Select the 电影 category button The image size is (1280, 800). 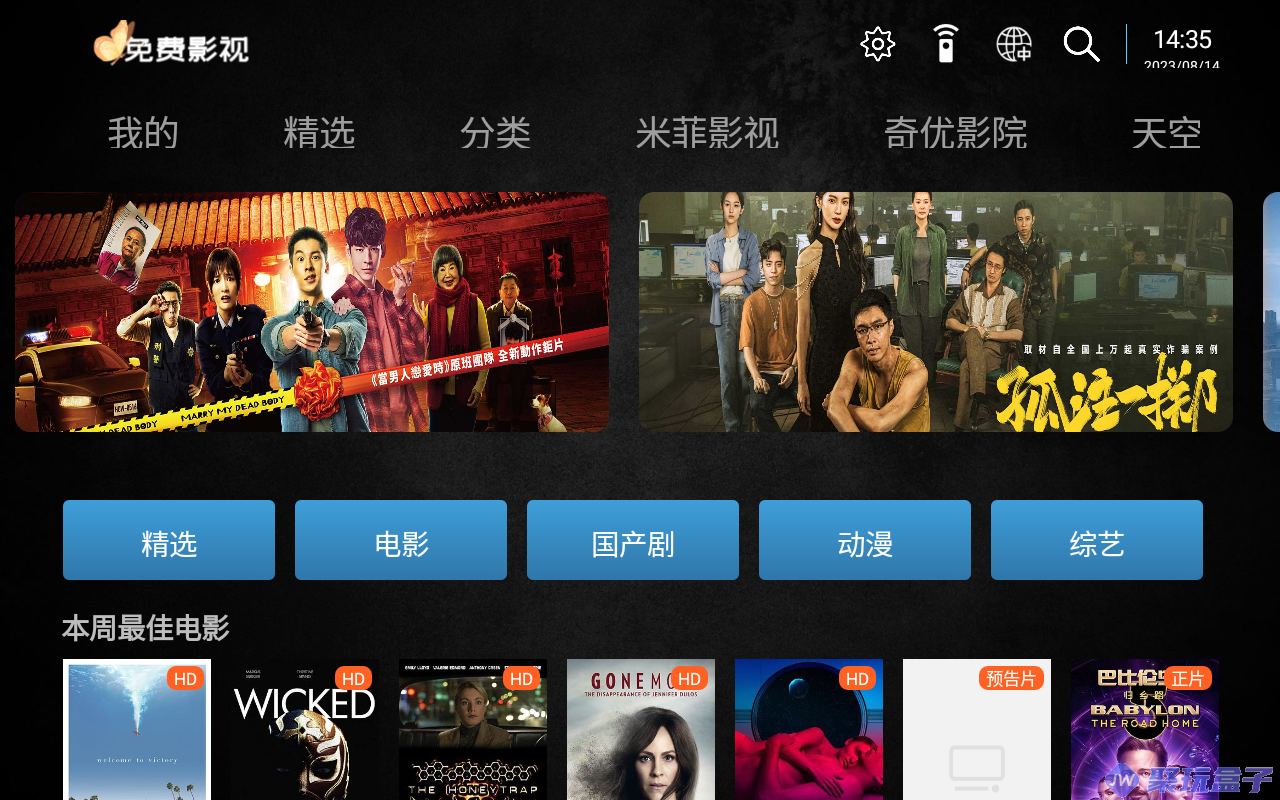(401, 540)
